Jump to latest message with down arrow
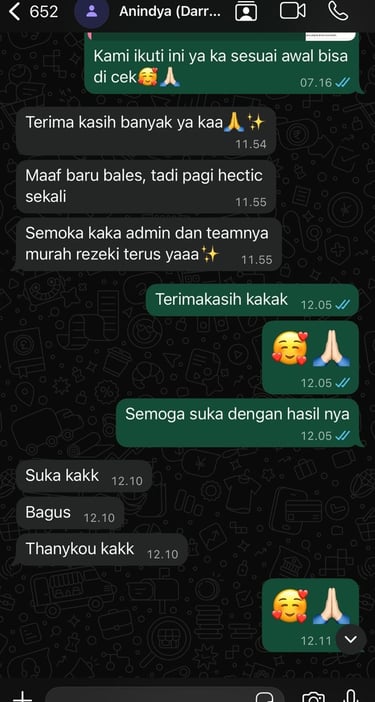Viewport: 375px width, 702px height. 350,639
